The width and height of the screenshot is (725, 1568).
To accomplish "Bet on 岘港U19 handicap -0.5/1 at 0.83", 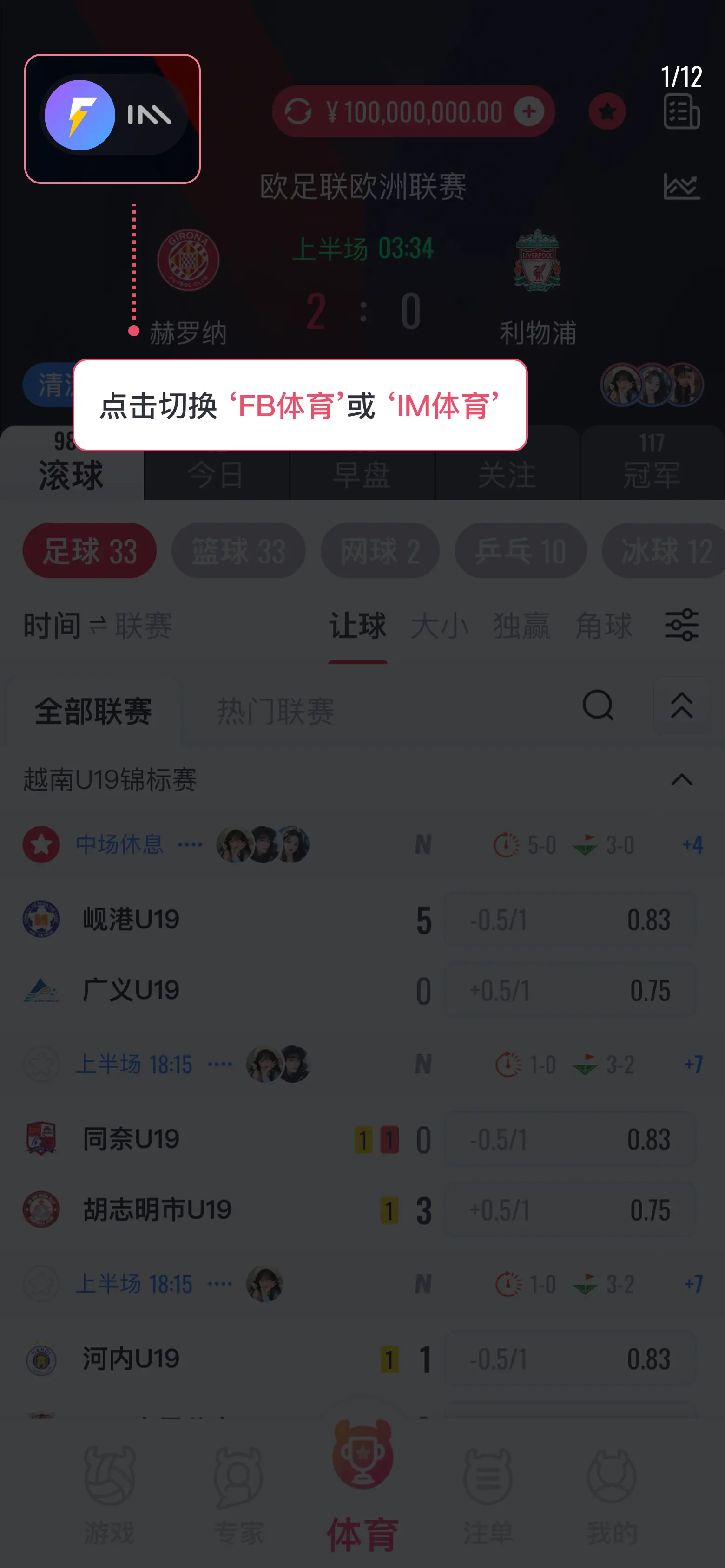I will (570, 920).
